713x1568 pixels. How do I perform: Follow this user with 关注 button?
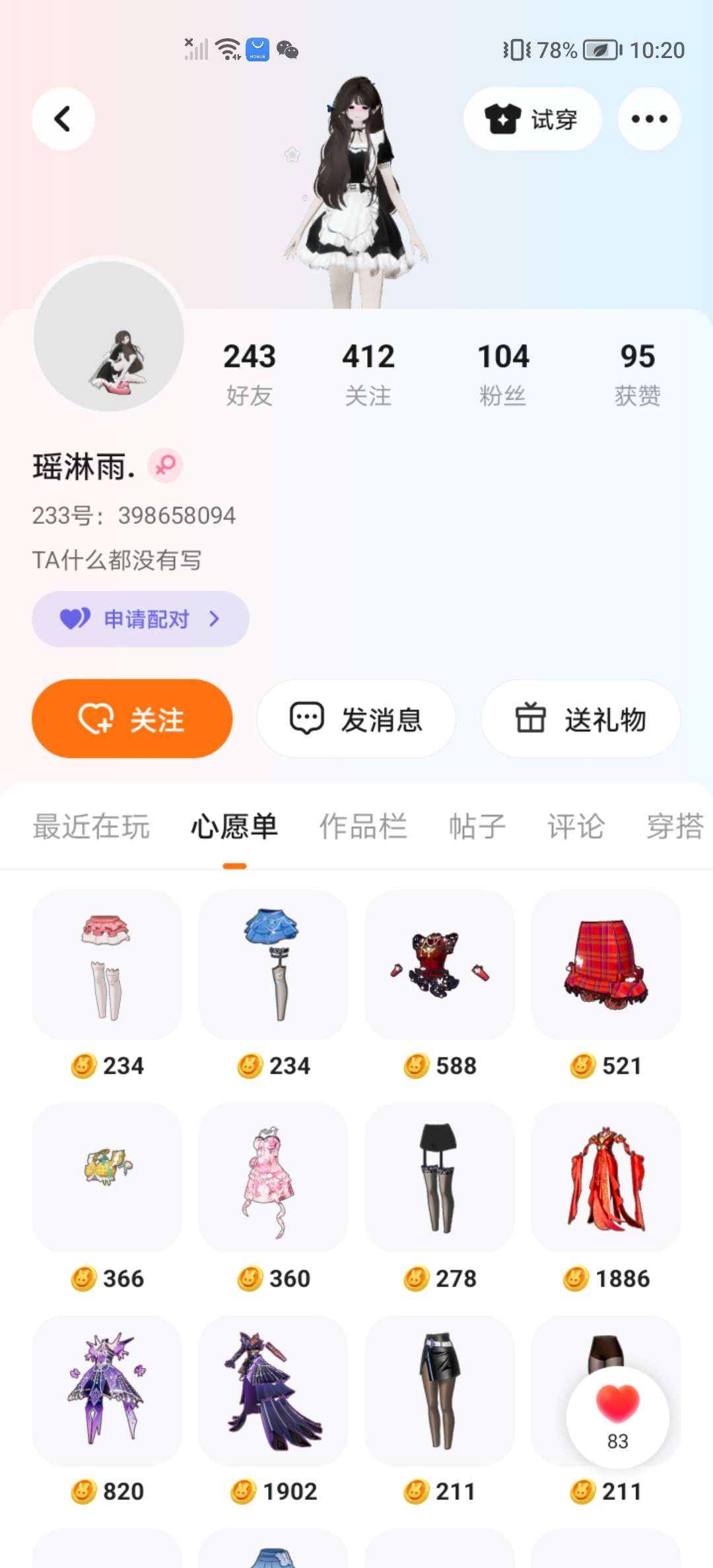132,719
